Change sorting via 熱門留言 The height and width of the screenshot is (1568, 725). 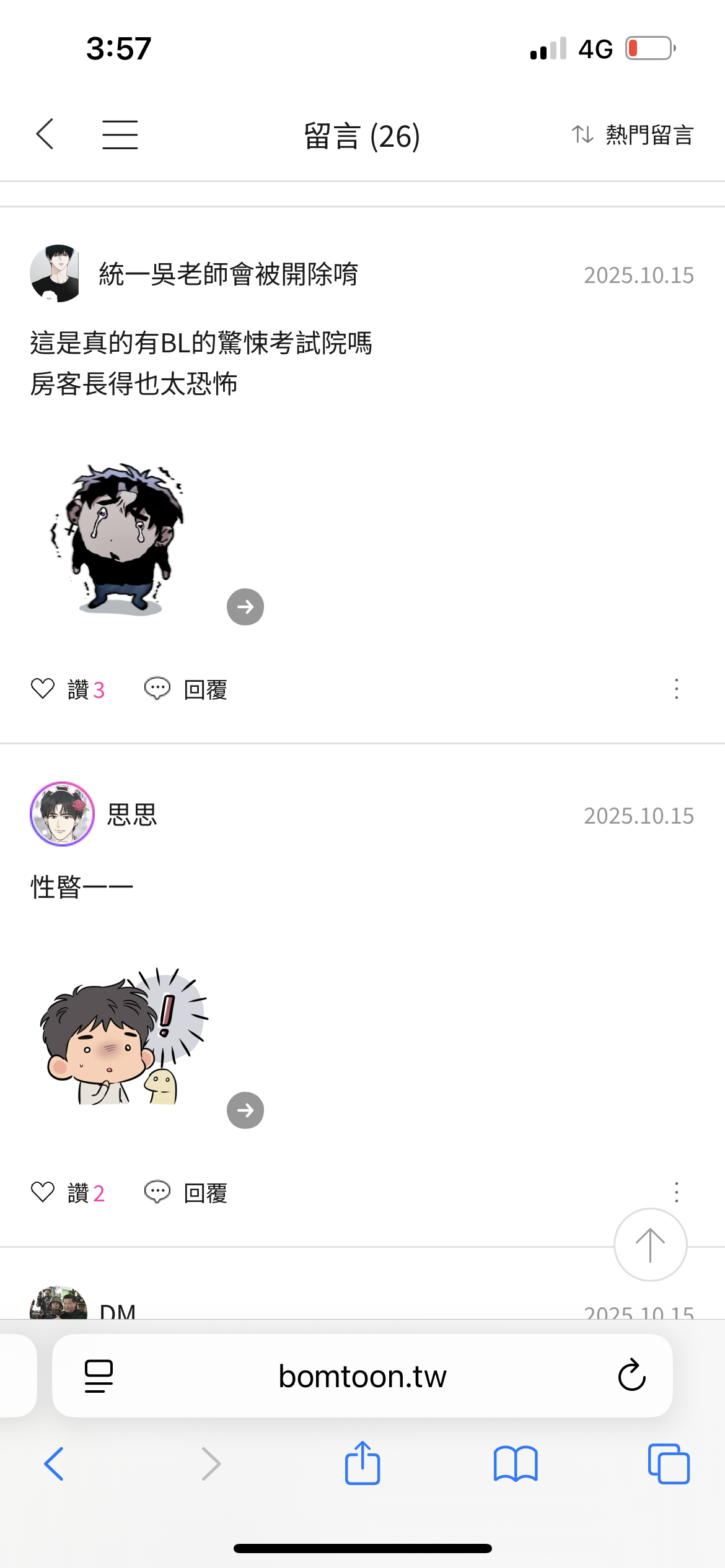(x=633, y=134)
